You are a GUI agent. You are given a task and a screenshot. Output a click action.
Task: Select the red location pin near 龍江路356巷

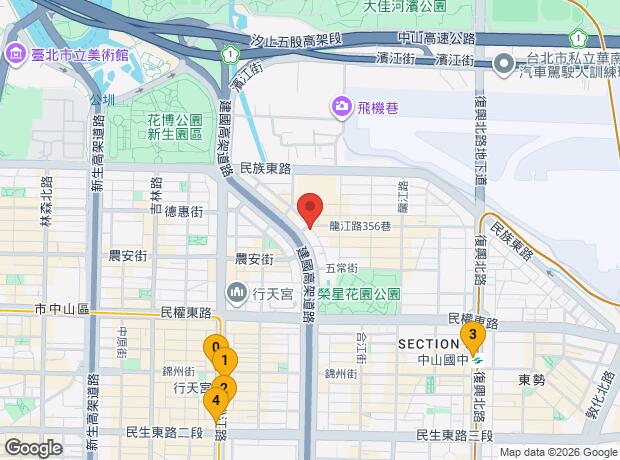click(310, 210)
